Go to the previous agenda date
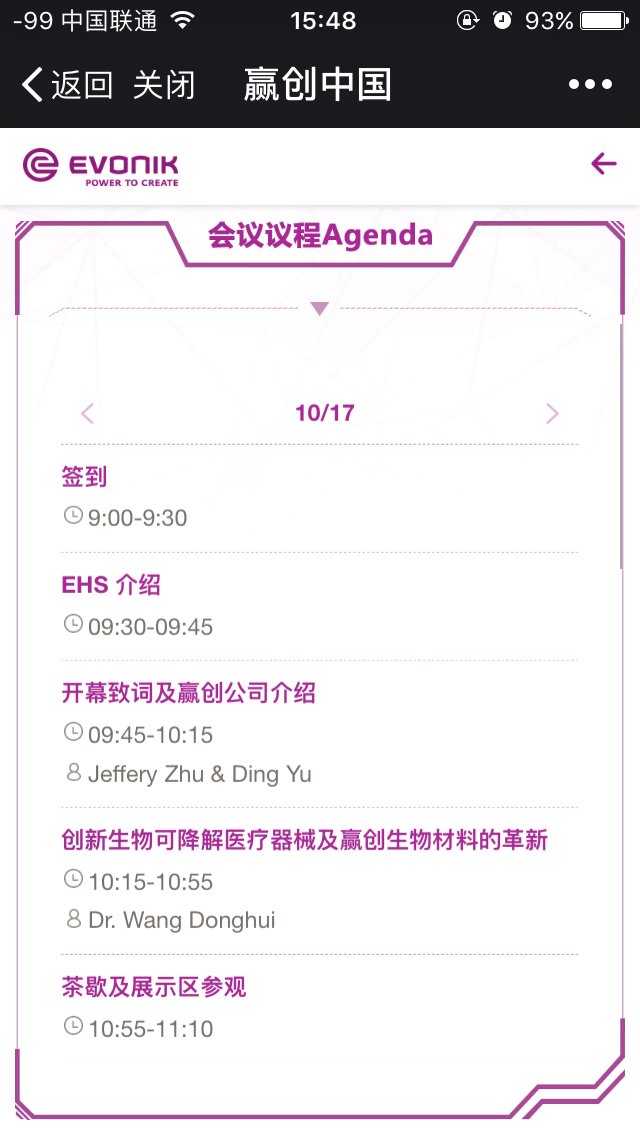The image size is (640, 1136). tap(87, 413)
